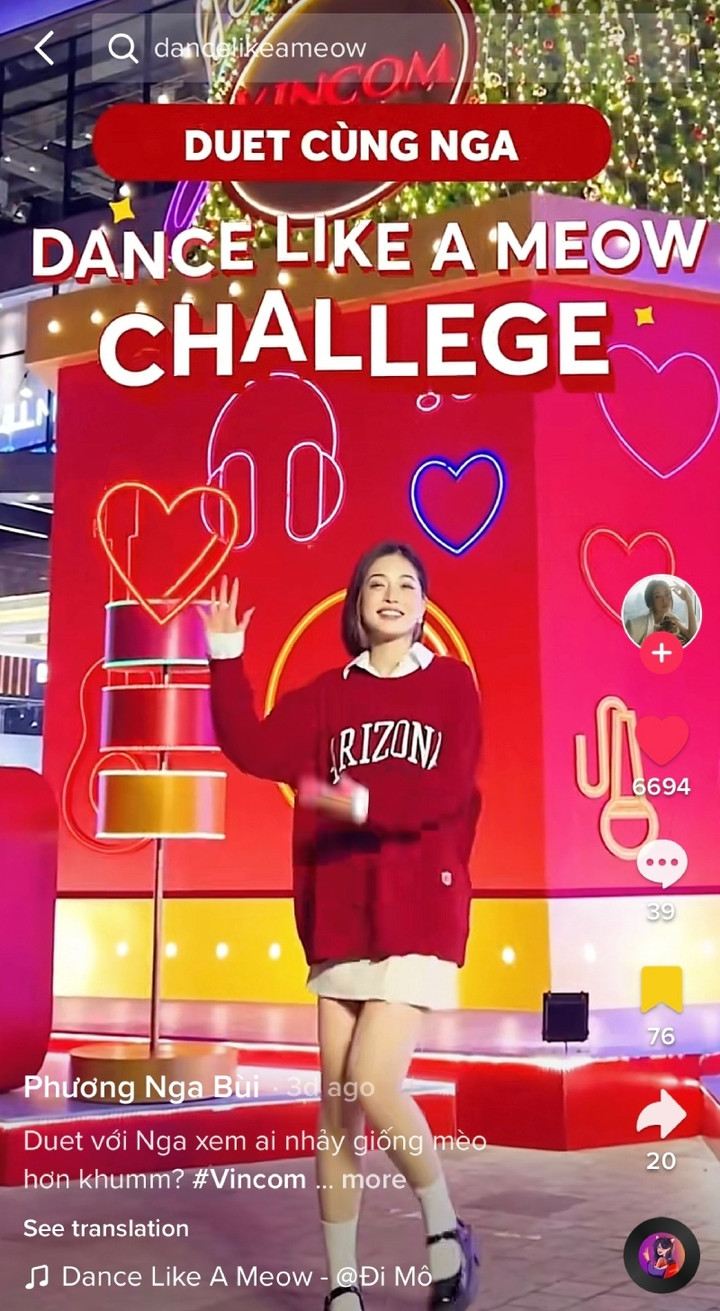Open Phương Nga Bùi's profile picture

[659, 613]
